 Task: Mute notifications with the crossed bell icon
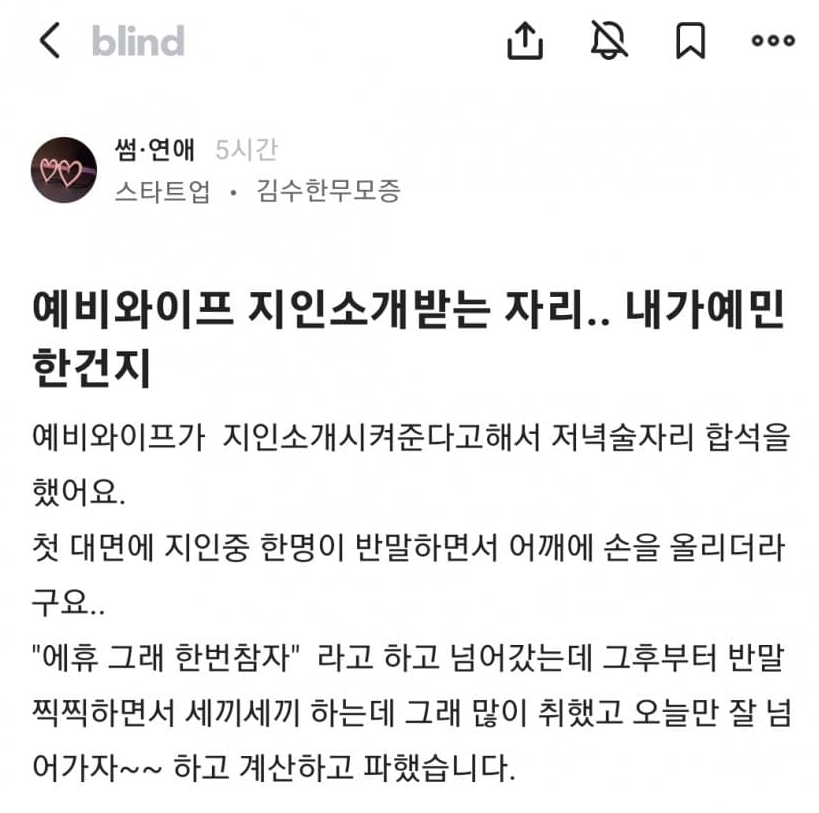(608, 41)
